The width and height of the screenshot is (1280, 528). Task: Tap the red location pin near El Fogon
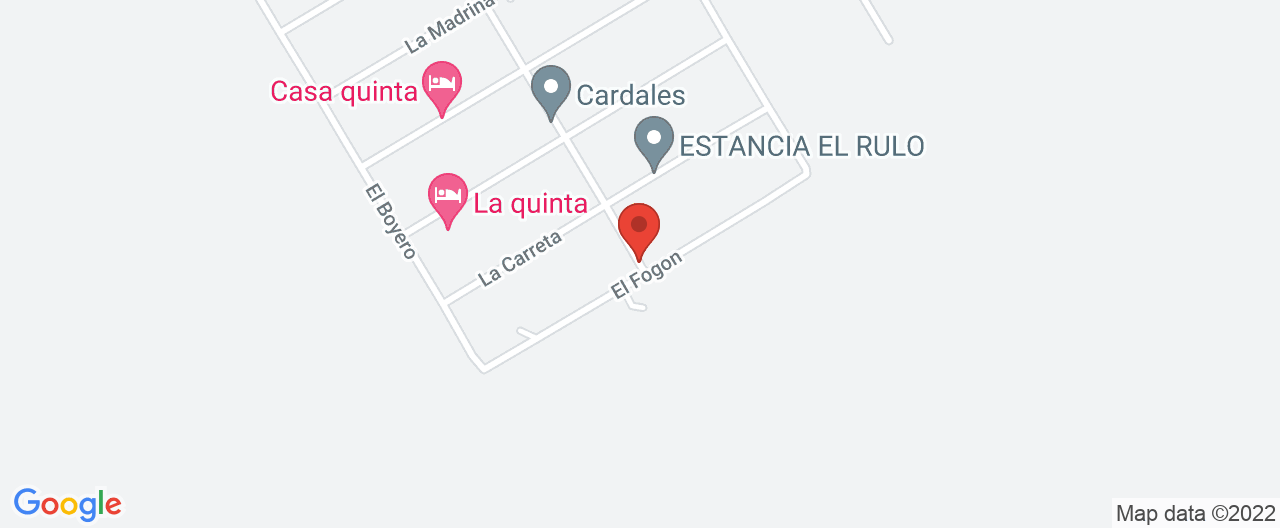pyautogui.click(x=638, y=227)
